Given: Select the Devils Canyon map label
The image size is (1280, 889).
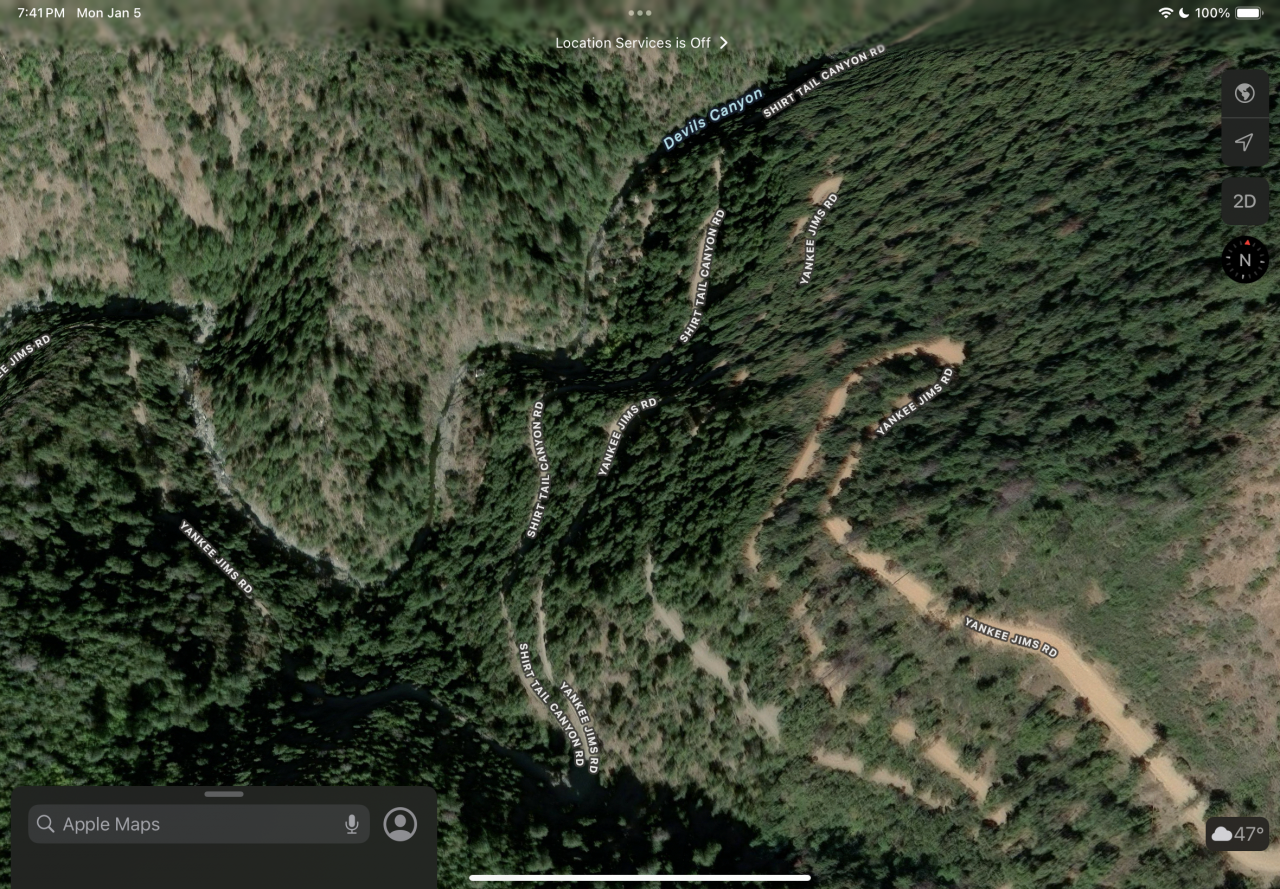Looking at the screenshot, I should tap(713, 119).
